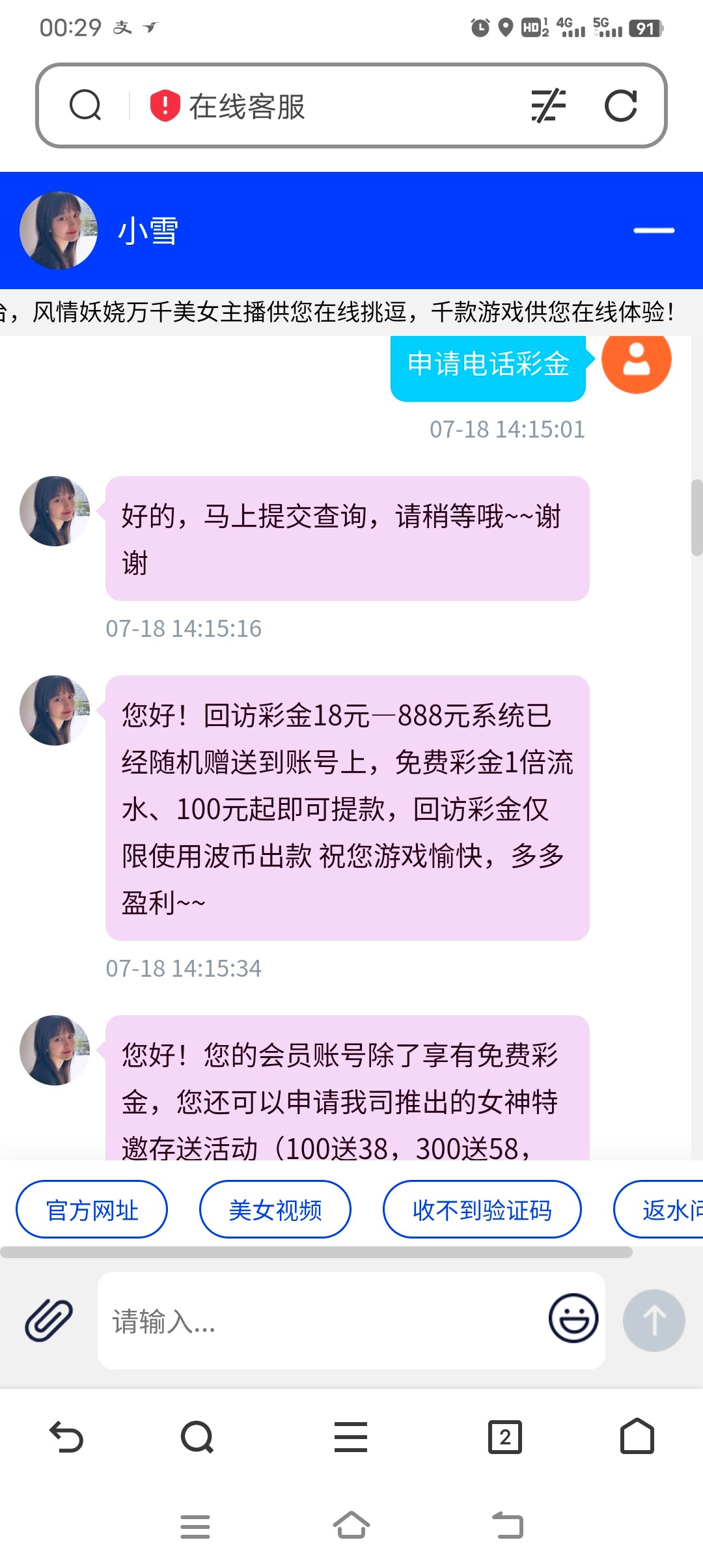Open the browser's bottom search button

[x=197, y=1437]
